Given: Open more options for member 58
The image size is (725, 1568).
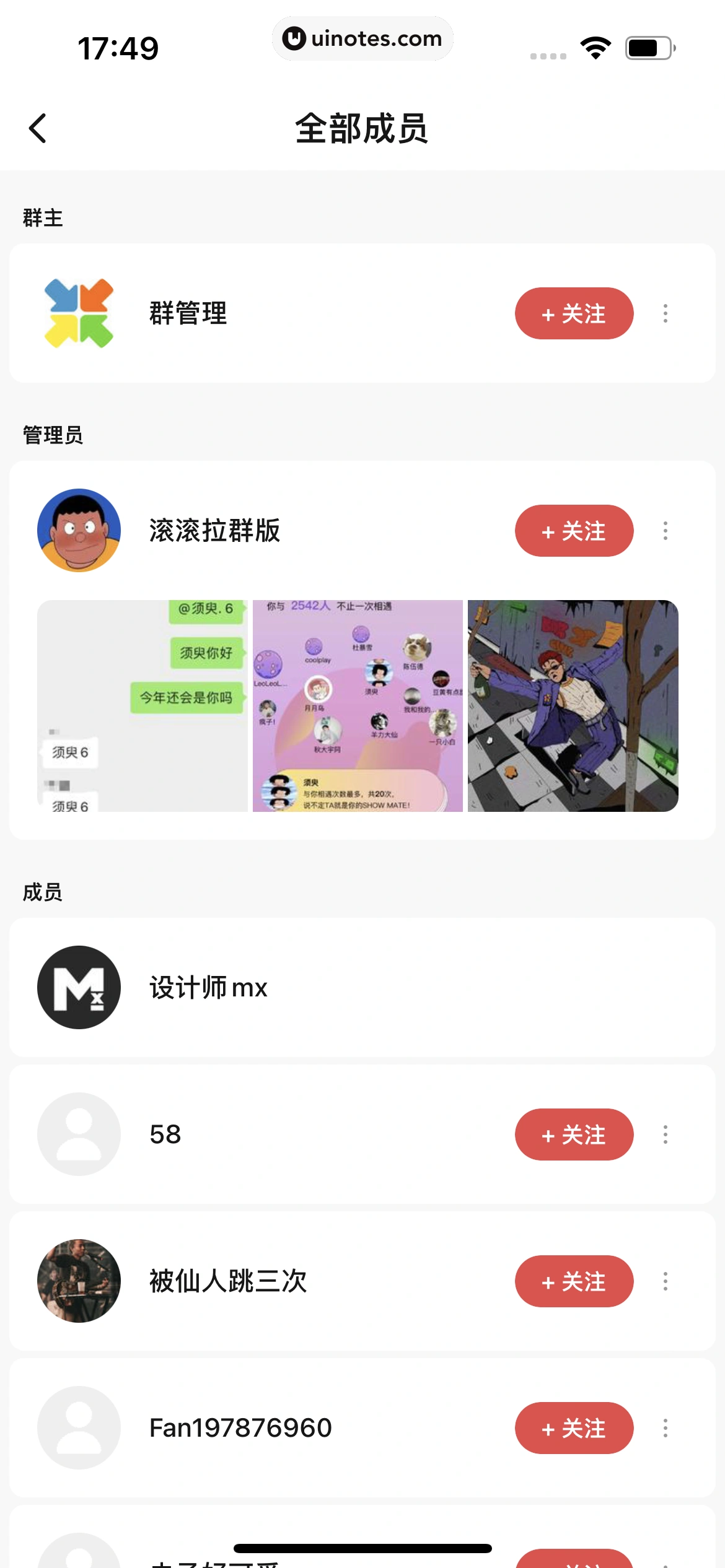Looking at the screenshot, I should pos(666,1134).
